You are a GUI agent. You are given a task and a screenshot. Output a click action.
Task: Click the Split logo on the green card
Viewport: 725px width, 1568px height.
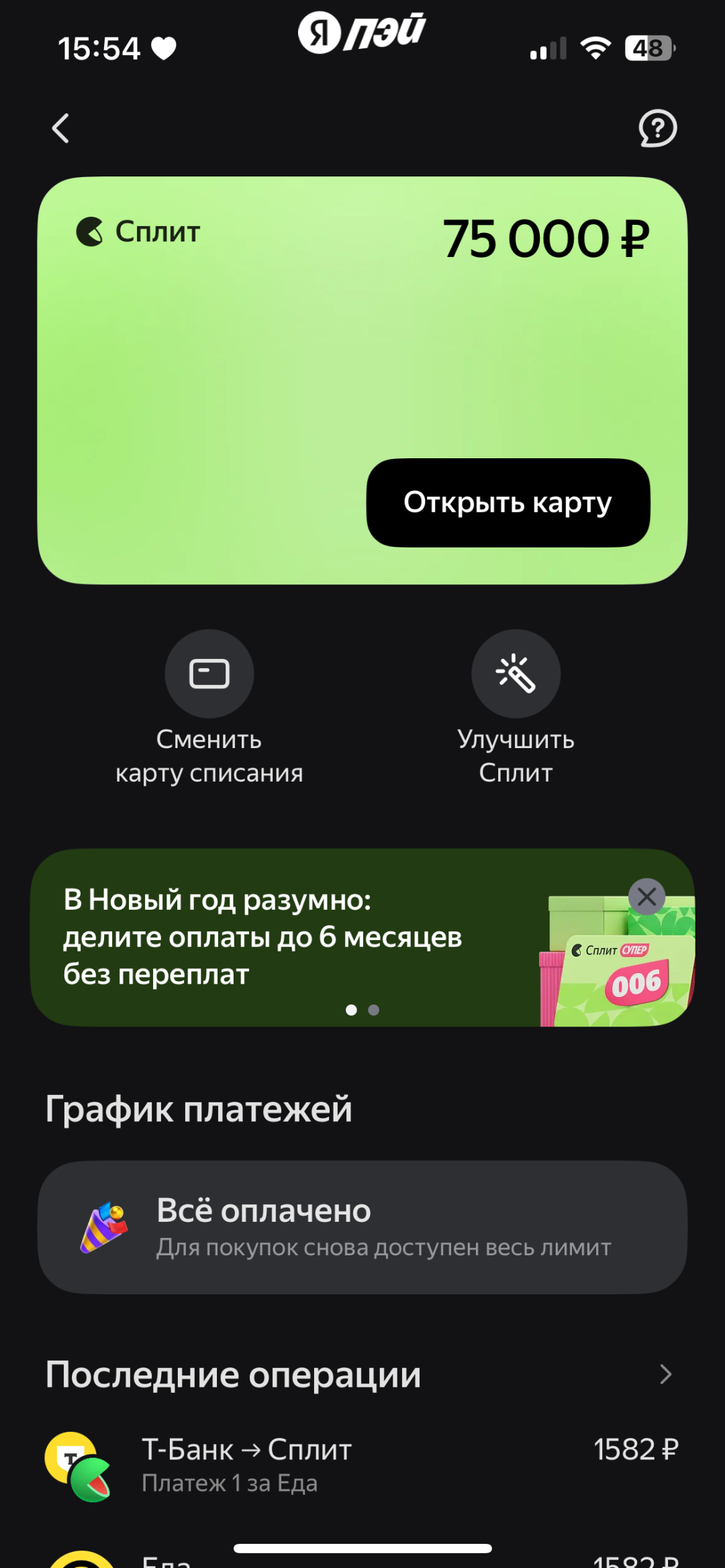coord(89,231)
